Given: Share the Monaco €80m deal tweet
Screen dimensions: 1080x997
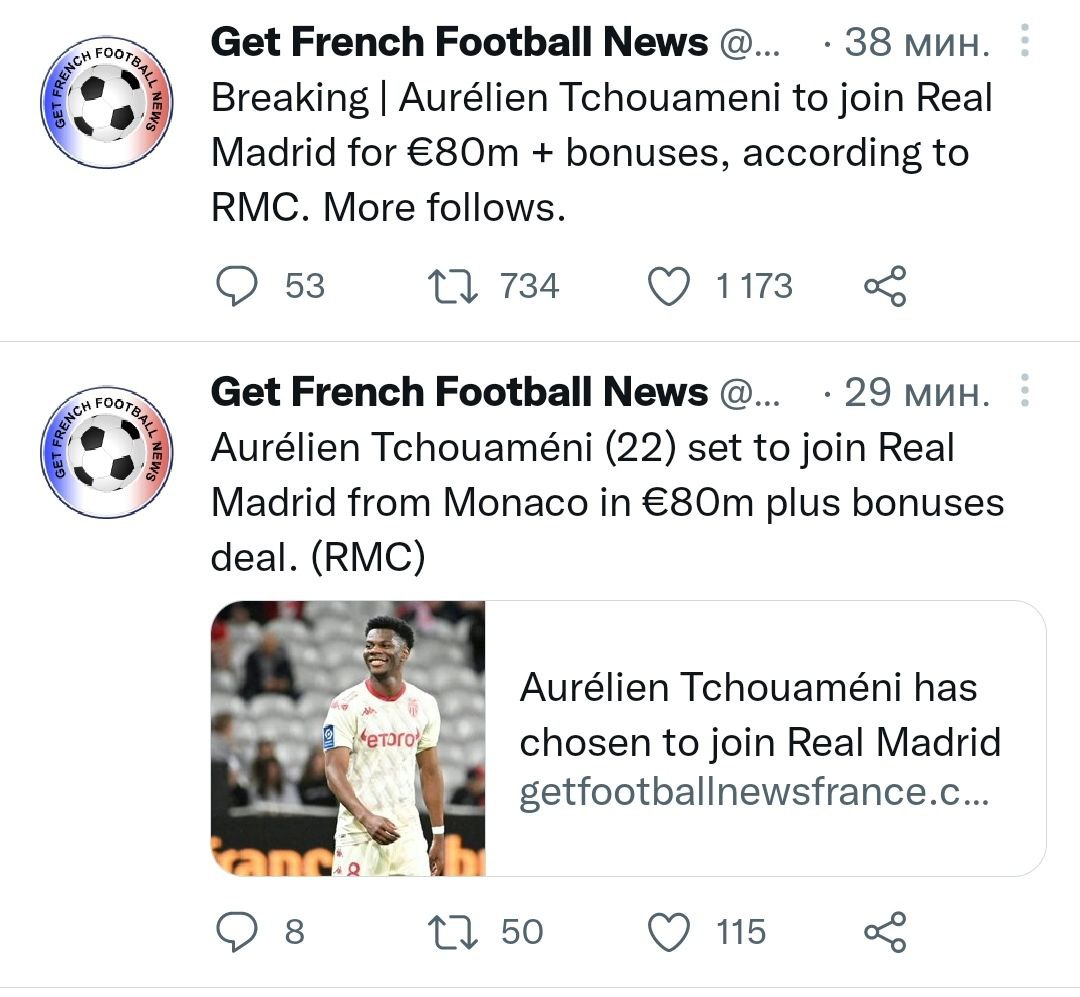Looking at the screenshot, I should pyautogui.click(x=884, y=932).
